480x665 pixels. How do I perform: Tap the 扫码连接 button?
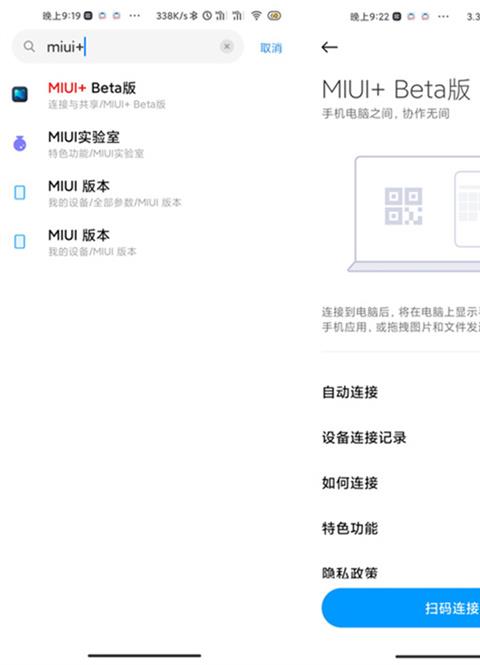coord(401,608)
